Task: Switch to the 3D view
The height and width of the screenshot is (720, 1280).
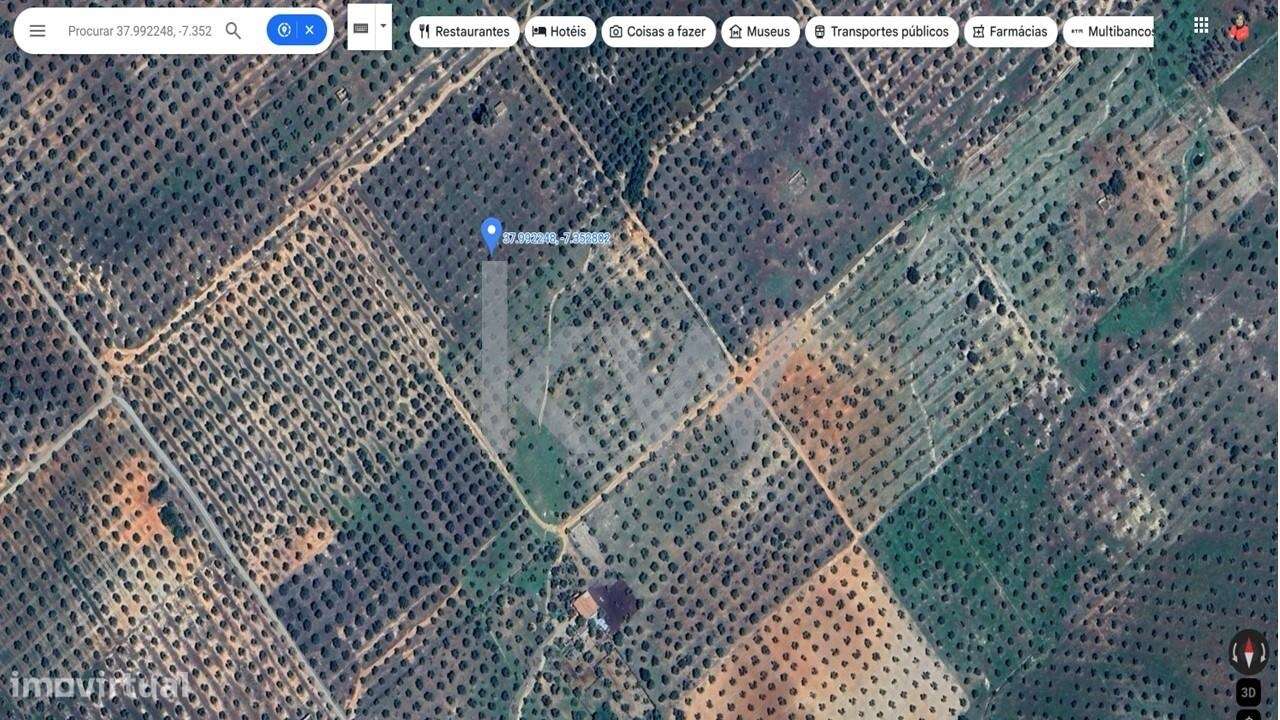Action: pyautogui.click(x=1248, y=692)
